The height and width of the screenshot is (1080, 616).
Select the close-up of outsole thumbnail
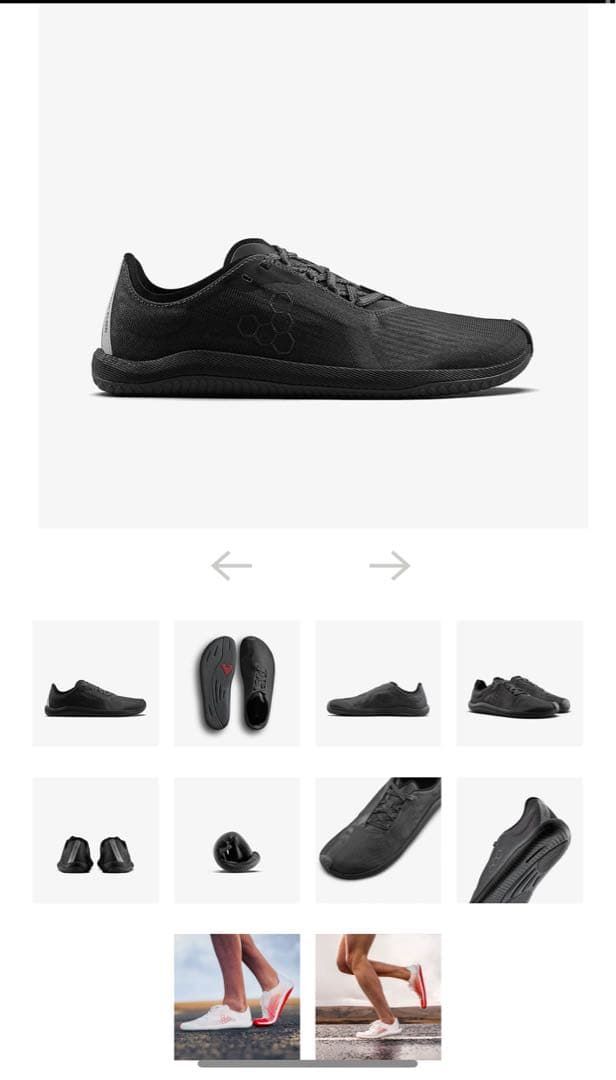click(519, 840)
